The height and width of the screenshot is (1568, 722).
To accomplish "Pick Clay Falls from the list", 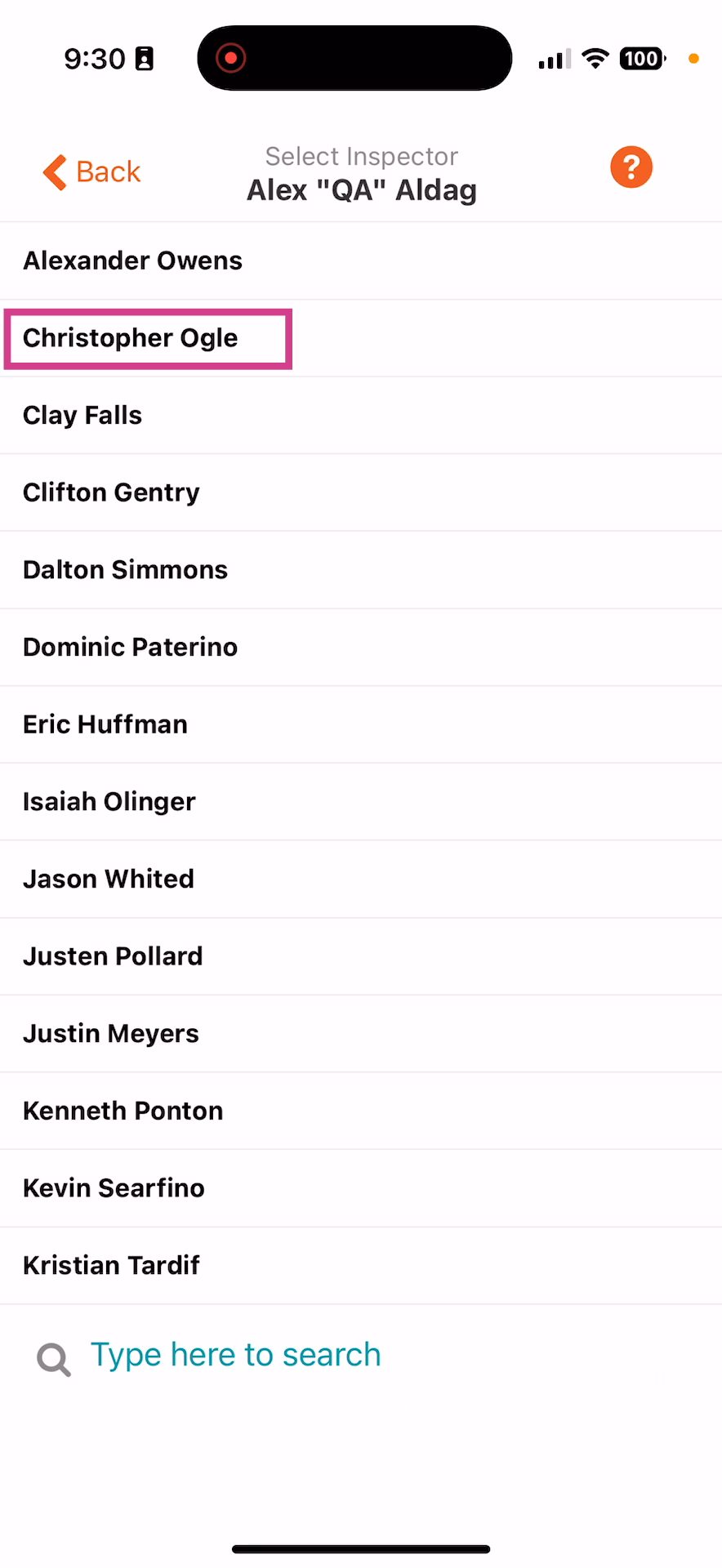I will pos(82,415).
